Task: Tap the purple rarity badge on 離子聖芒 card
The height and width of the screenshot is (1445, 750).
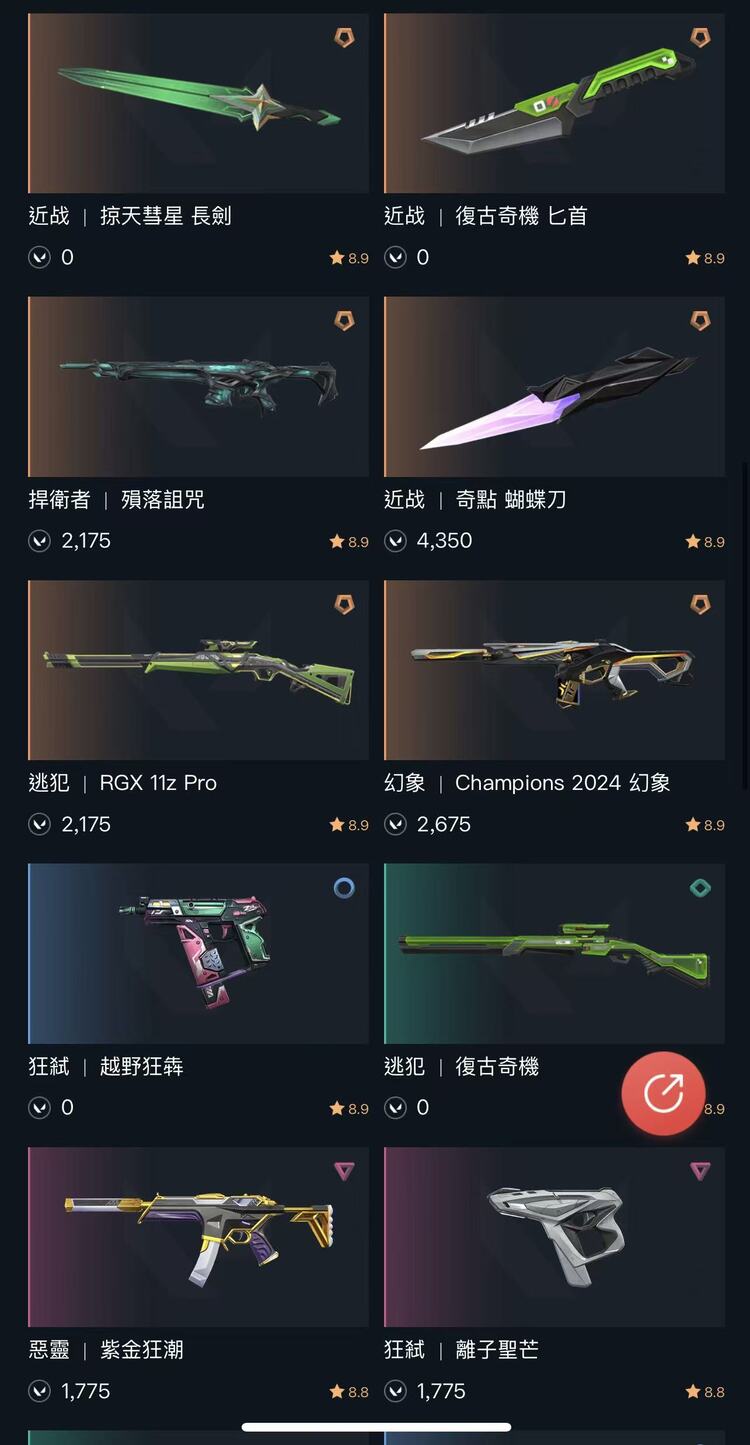Action: (x=701, y=1170)
